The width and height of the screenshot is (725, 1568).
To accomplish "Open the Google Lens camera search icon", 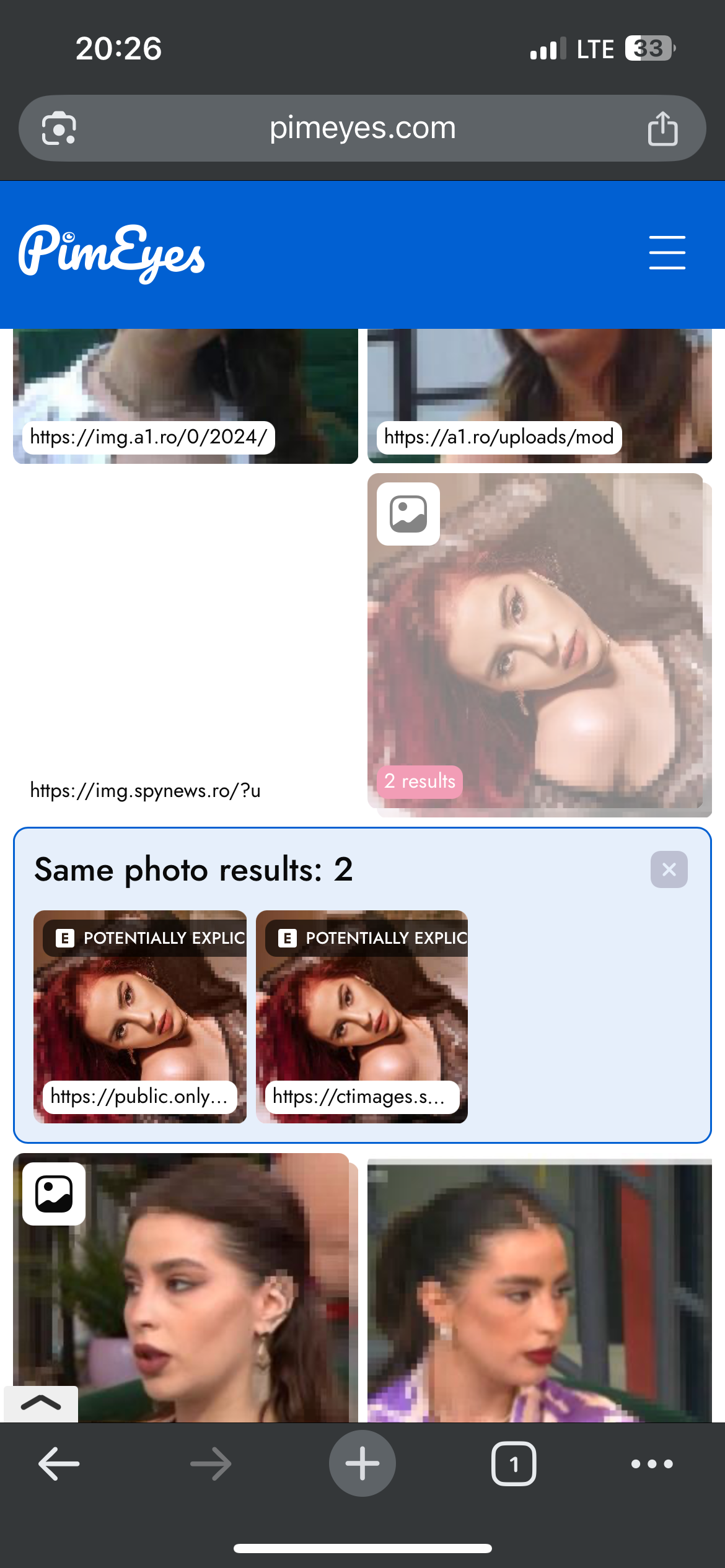I will pyautogui.click(x=59, y=128).
